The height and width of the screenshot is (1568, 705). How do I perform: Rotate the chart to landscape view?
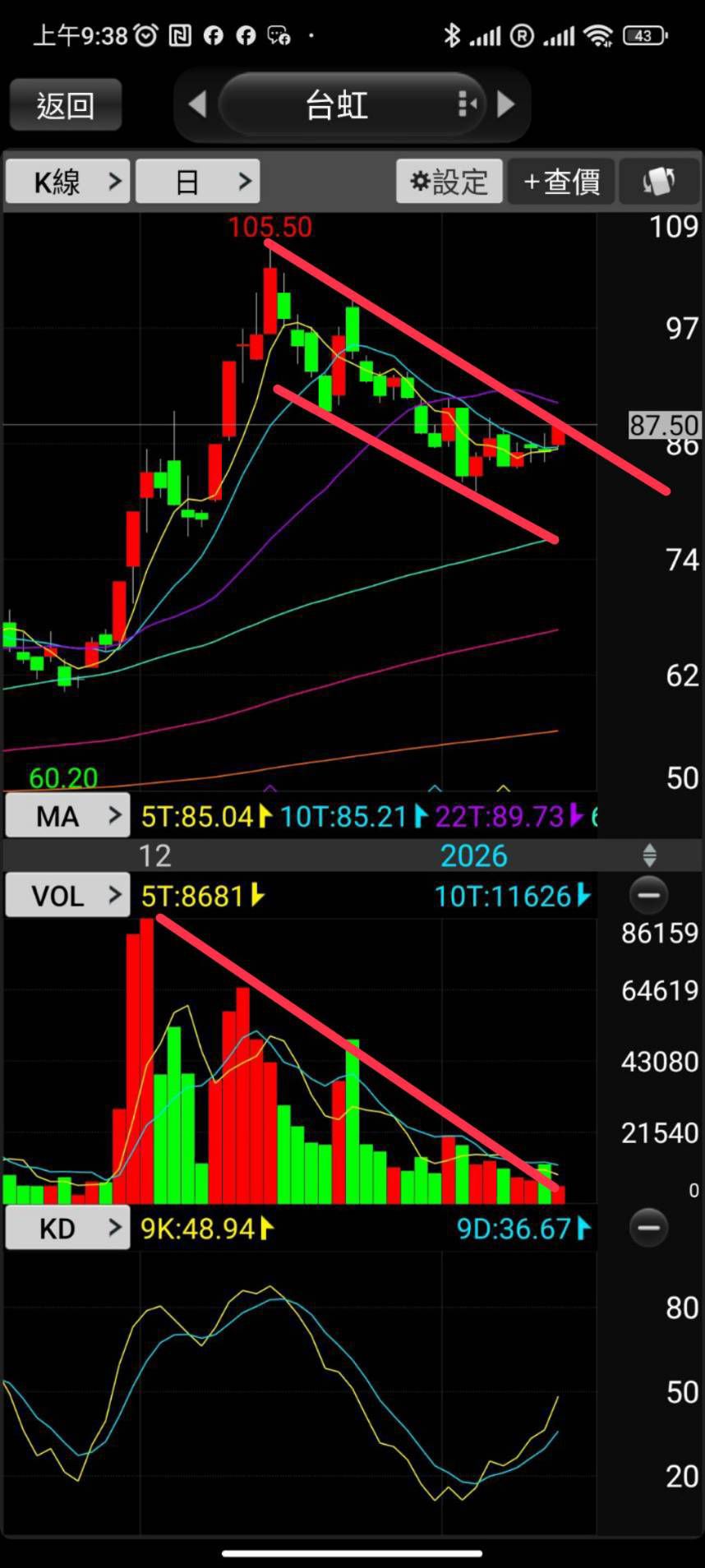(659, 181)
